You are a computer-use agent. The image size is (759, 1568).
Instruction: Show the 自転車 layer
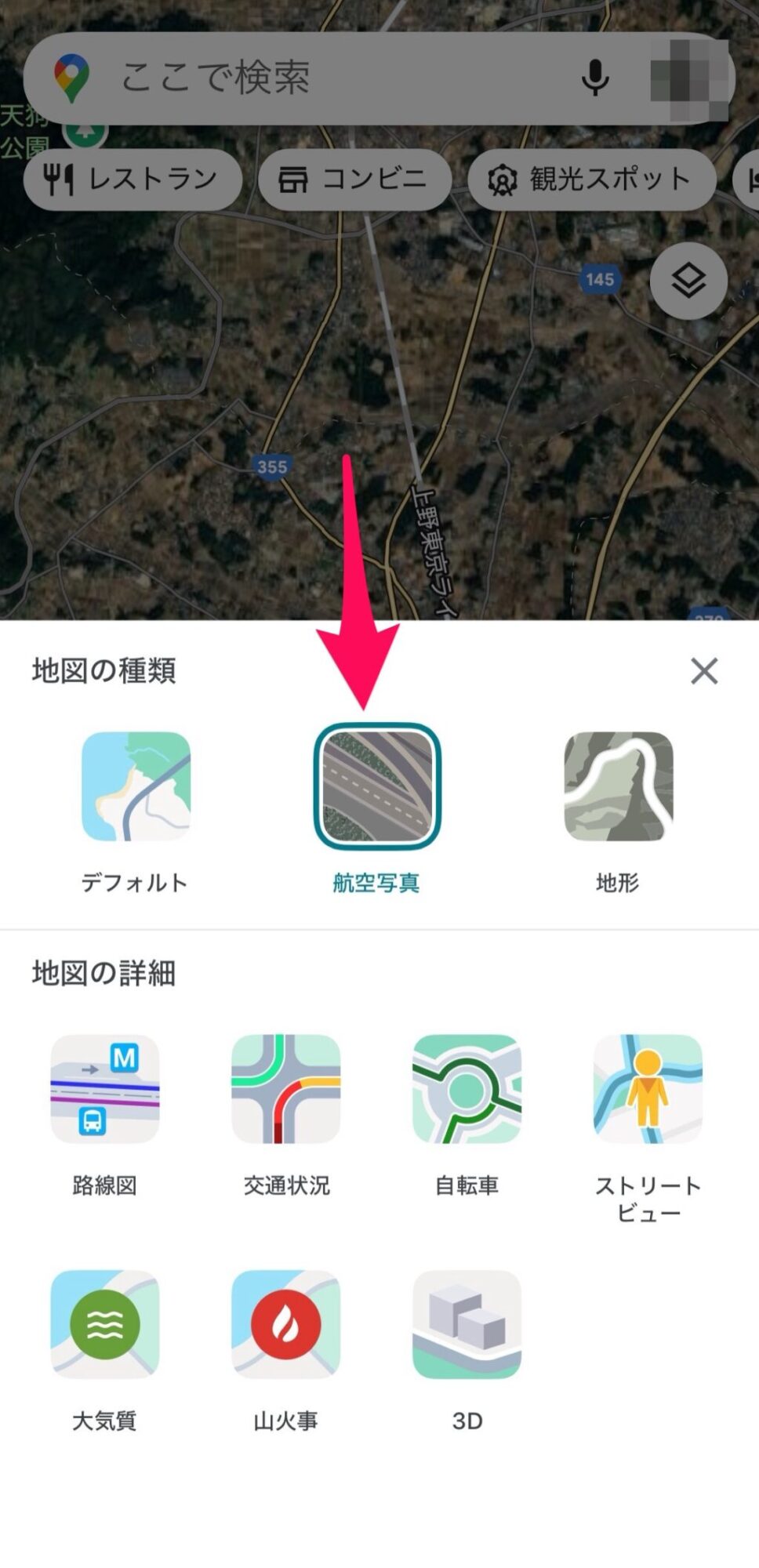coord(467,1089)
